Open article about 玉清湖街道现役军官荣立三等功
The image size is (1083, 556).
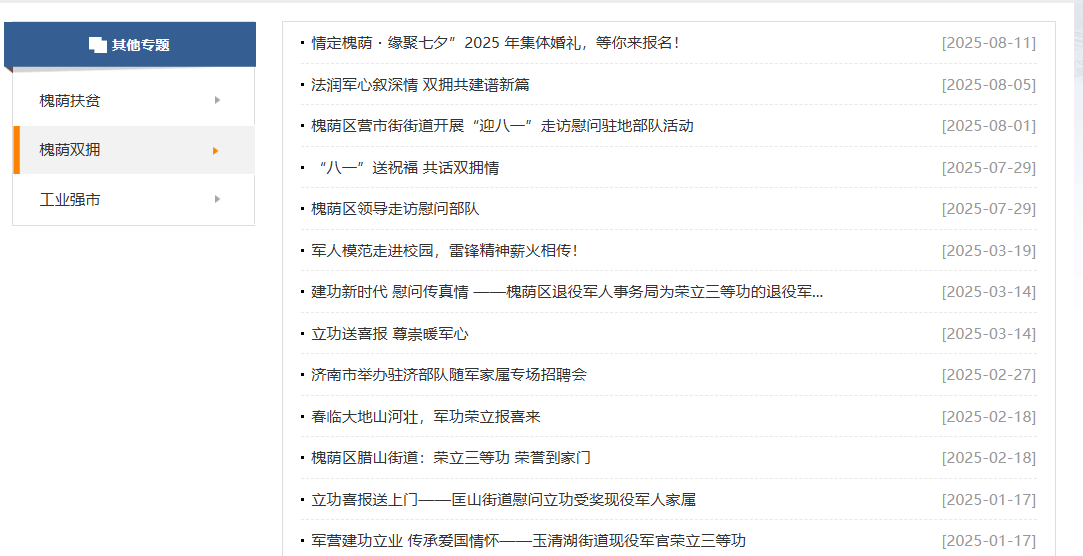coord(528,541)
